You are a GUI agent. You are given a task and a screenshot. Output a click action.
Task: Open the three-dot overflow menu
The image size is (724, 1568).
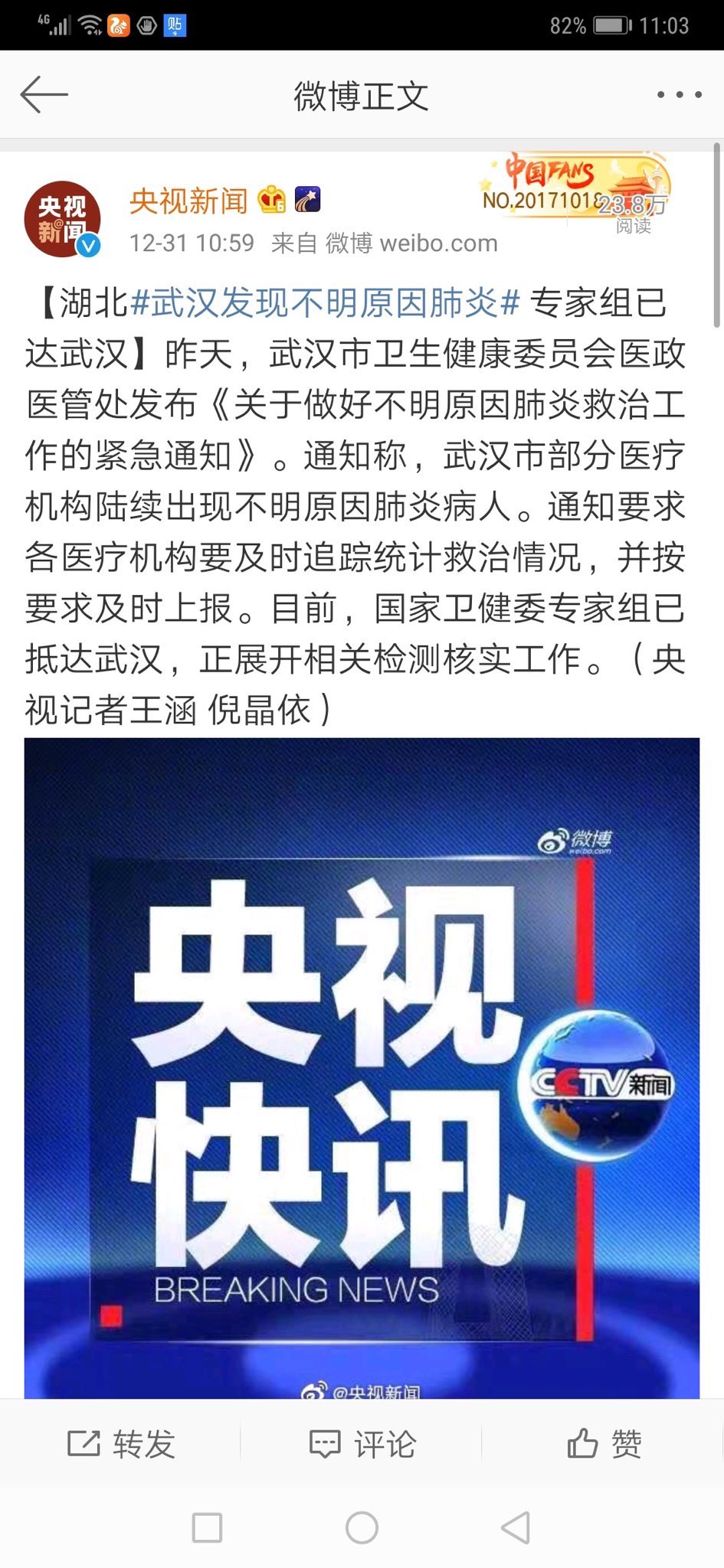click(x=679, y=95)
